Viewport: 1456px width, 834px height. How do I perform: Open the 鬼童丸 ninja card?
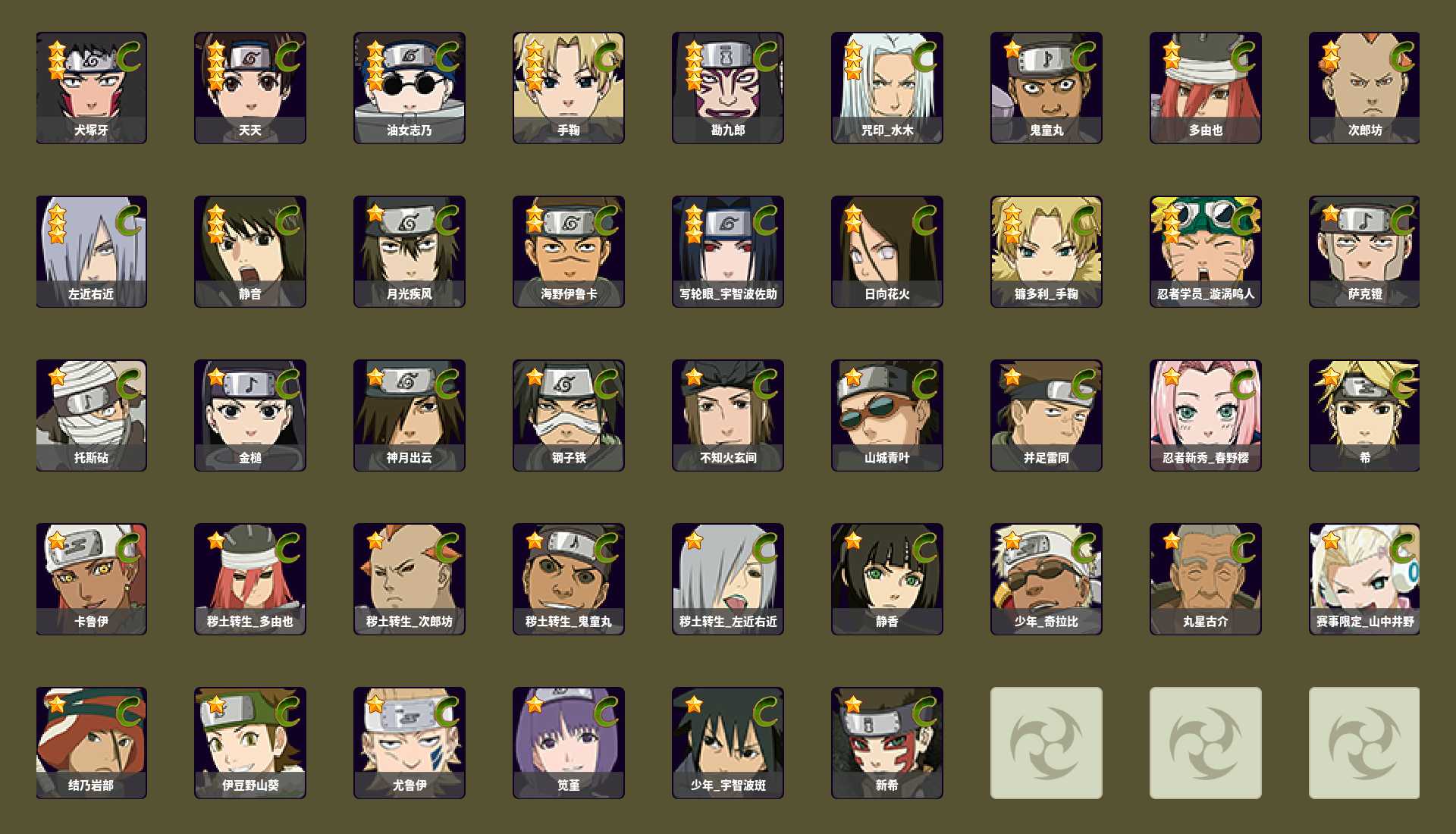click(x=1046, y=87)
